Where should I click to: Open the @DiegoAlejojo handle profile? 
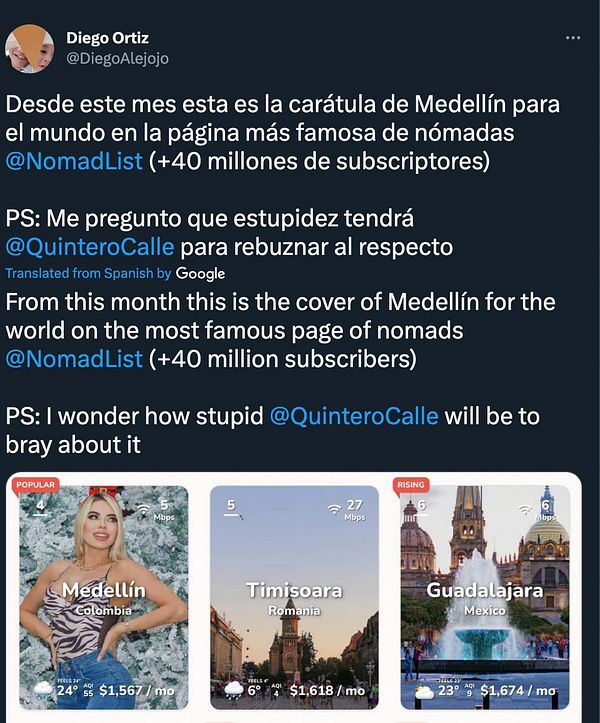[x=117, y=59]
